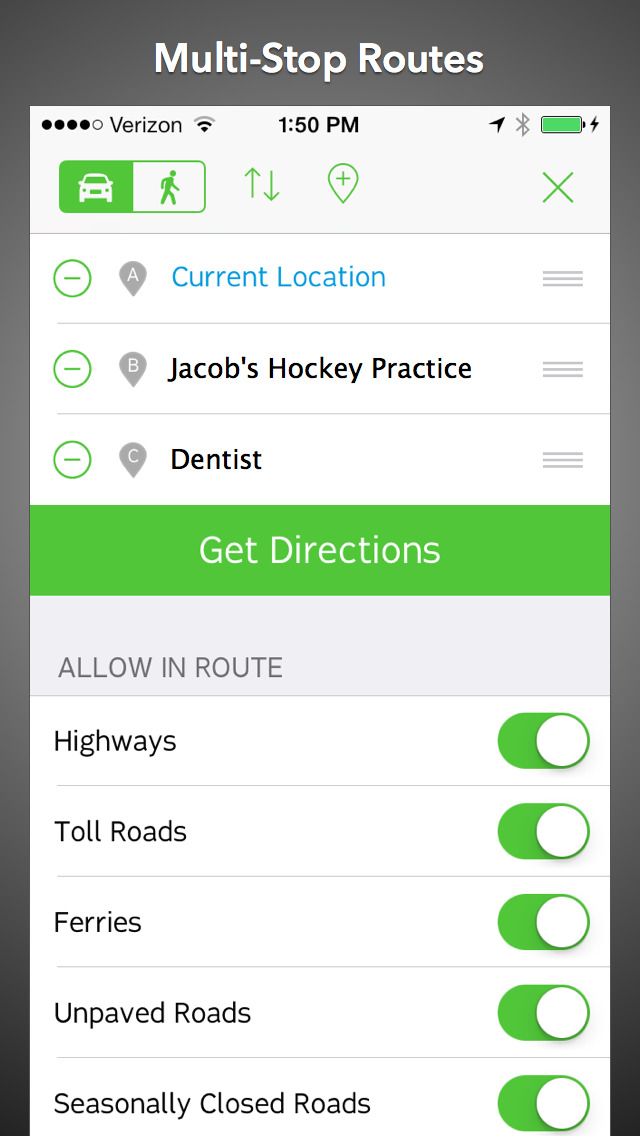Screen dimensions: 640x1136
Task: Turn off Toll Roads
Action: pos(543,832)
